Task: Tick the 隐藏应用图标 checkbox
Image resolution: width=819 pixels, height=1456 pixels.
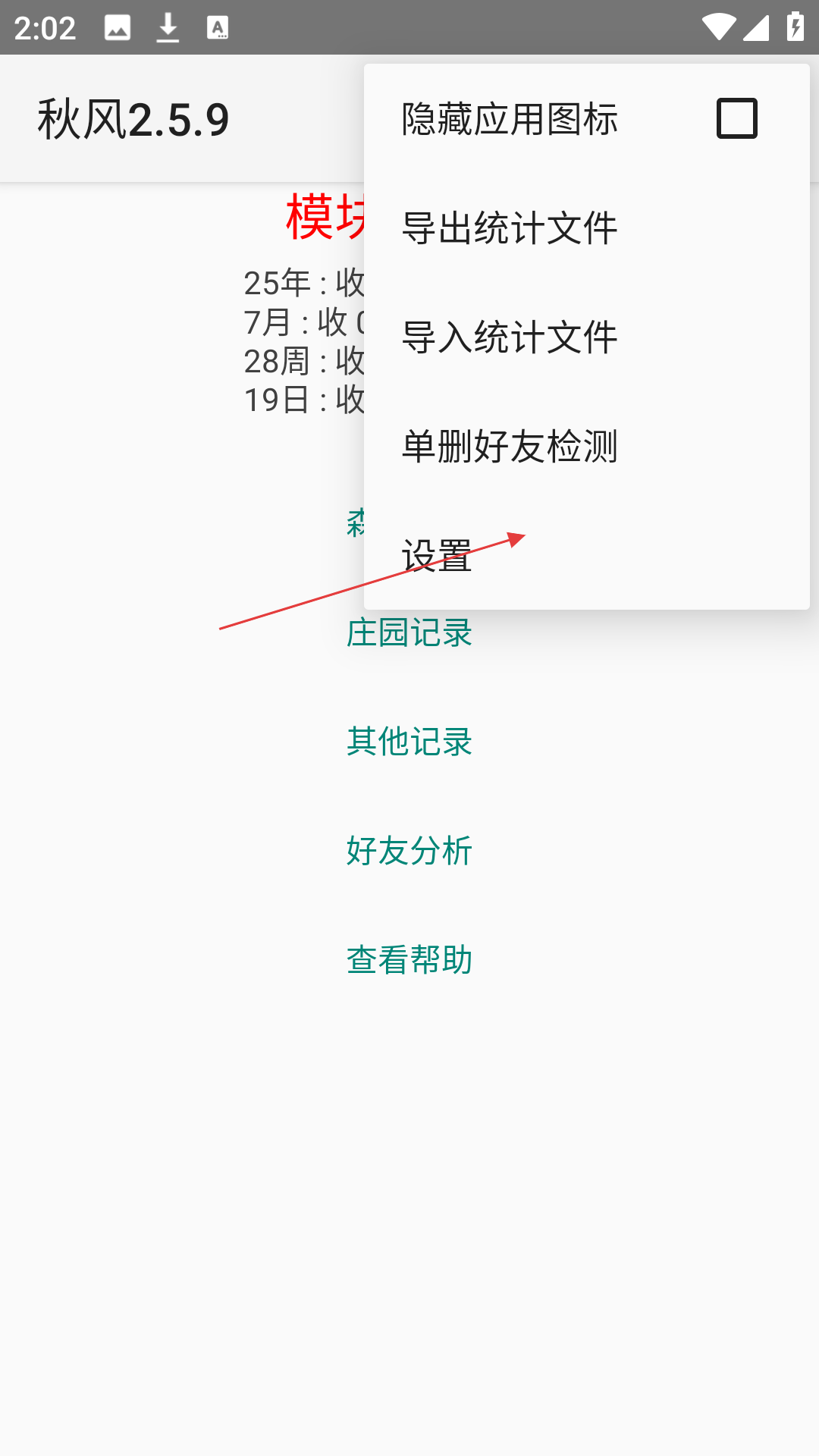Action: click(736, 118)
